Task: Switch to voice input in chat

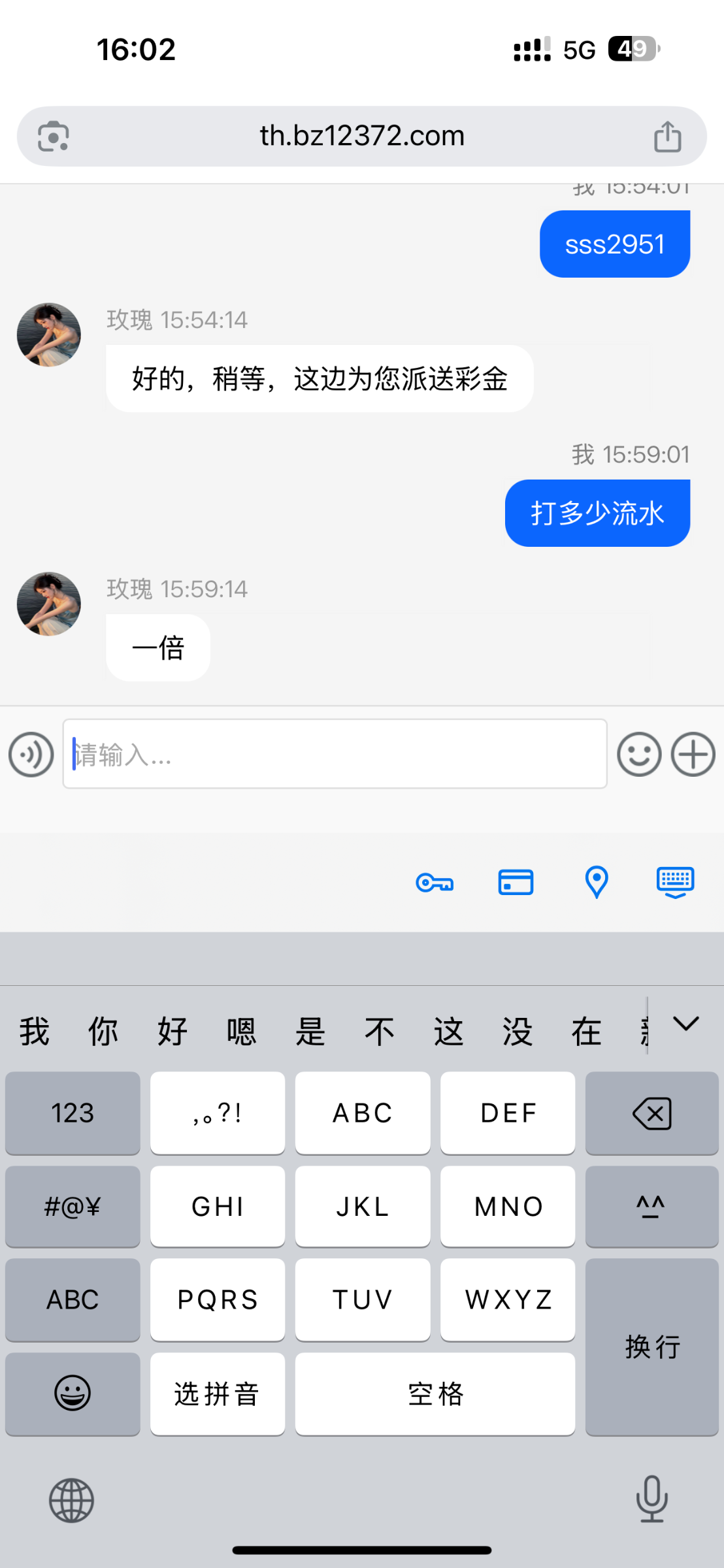Action: click(31, 755)
